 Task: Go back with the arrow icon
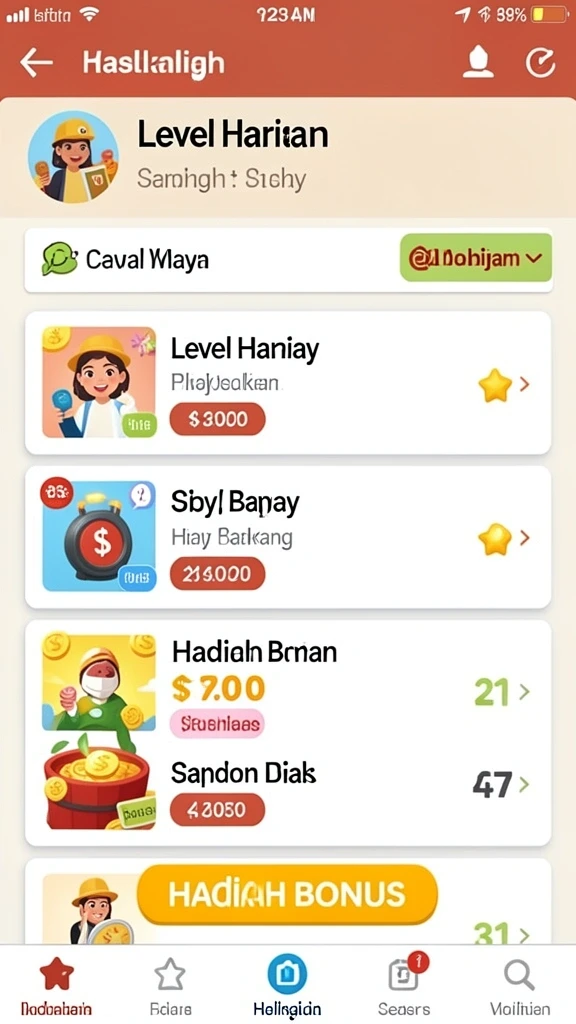pyautogui.click(x=36, y=63)
